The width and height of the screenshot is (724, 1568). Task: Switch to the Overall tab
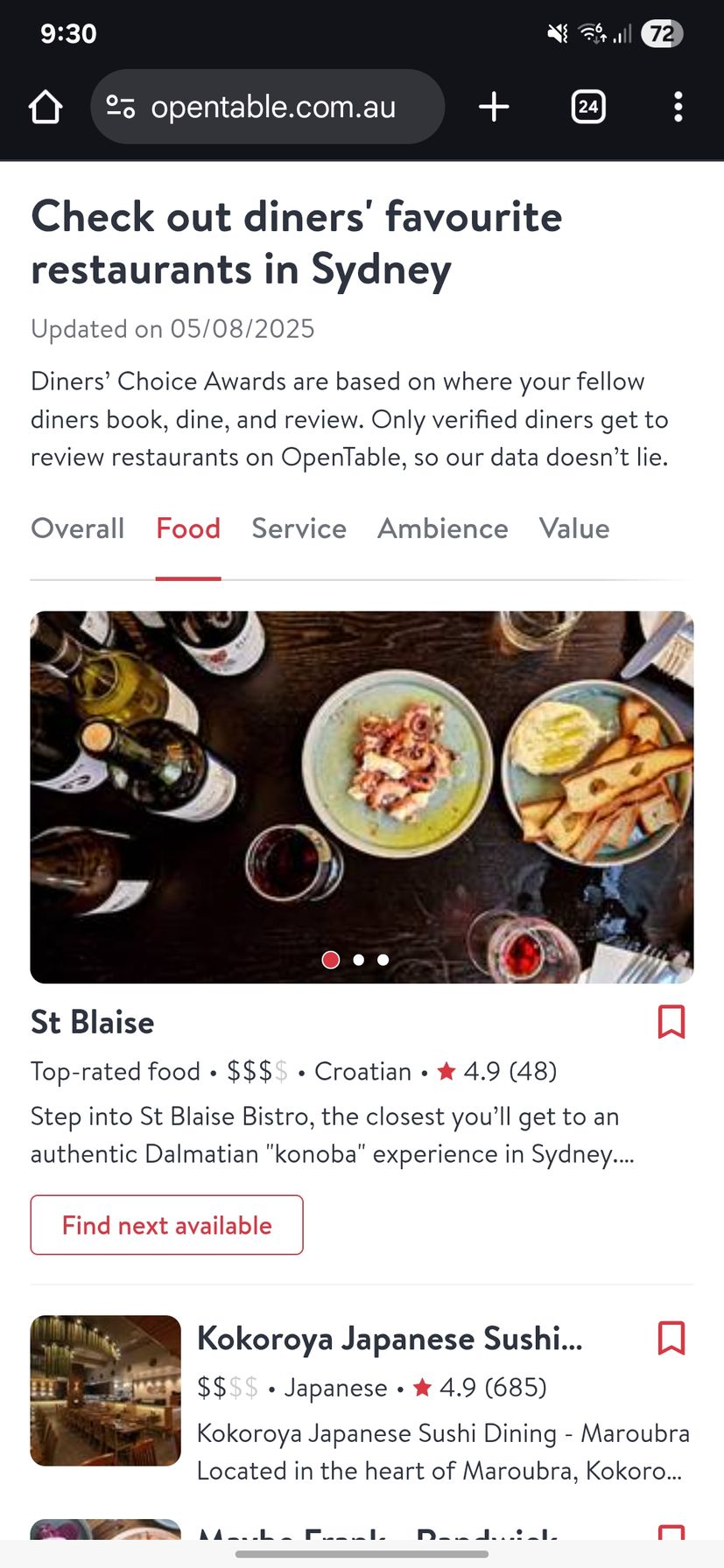(x=78, y=528)
